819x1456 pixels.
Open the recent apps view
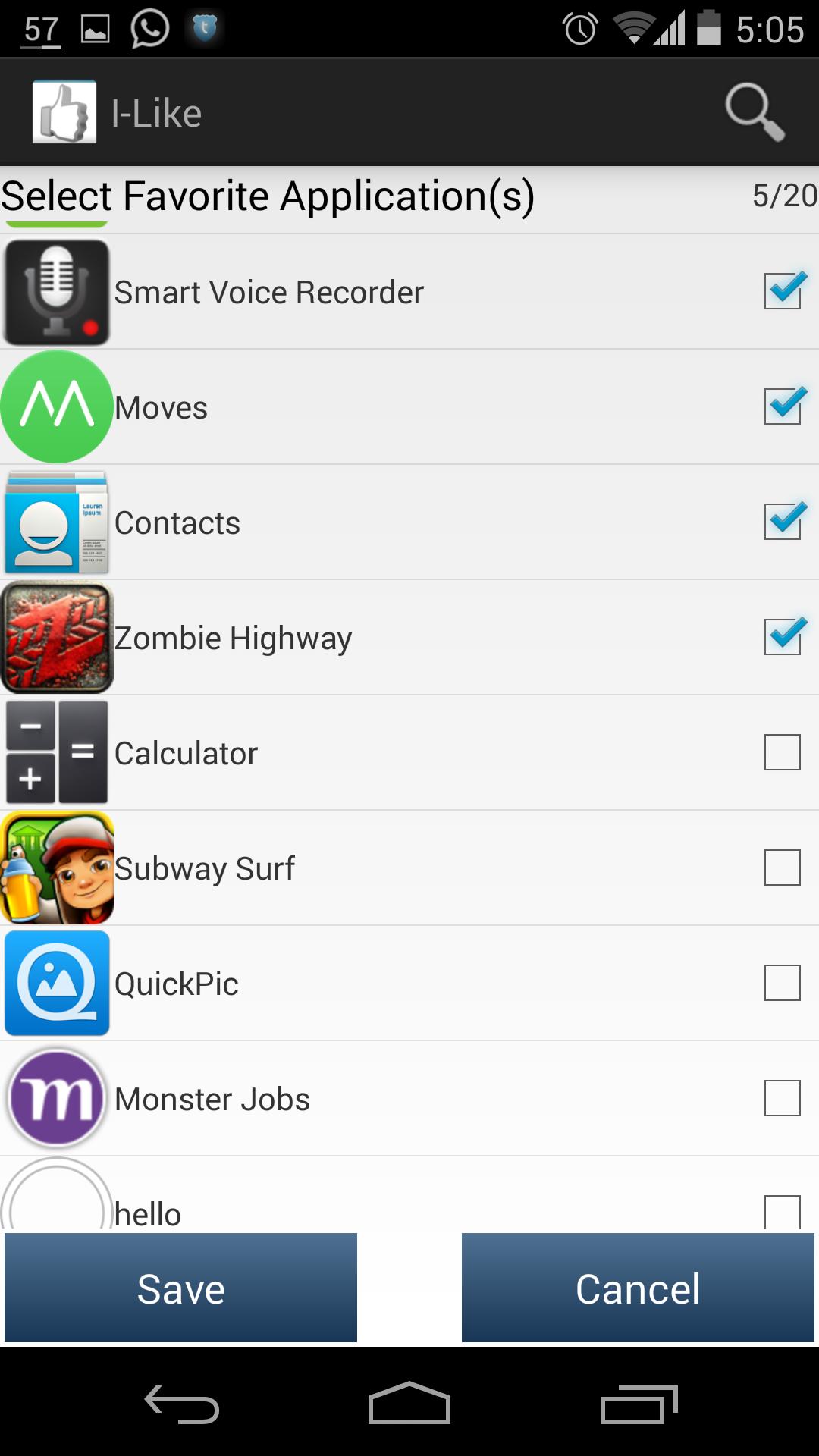pos(639,1405)
